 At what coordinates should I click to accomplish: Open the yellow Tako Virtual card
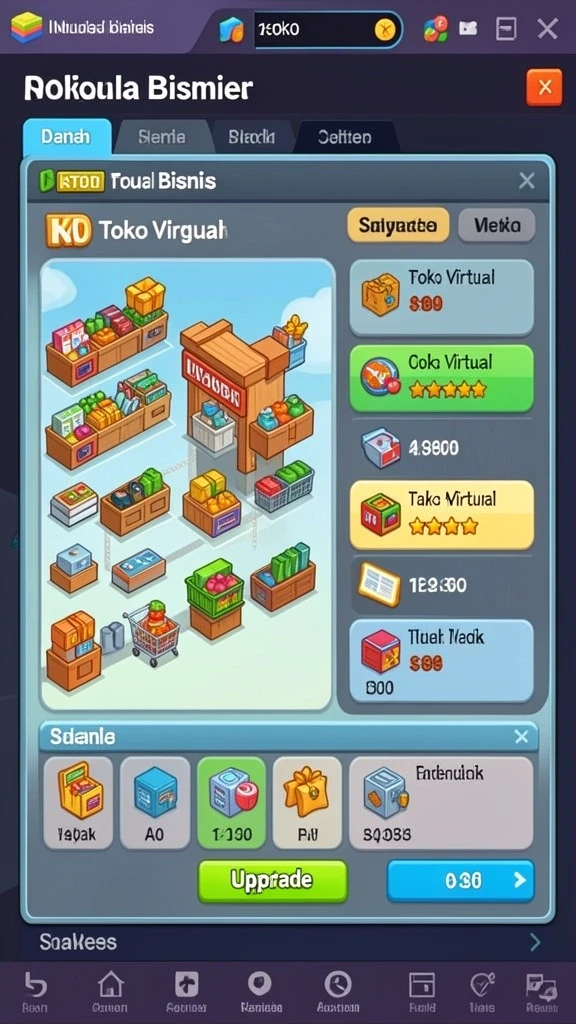(x=441, y=515)
